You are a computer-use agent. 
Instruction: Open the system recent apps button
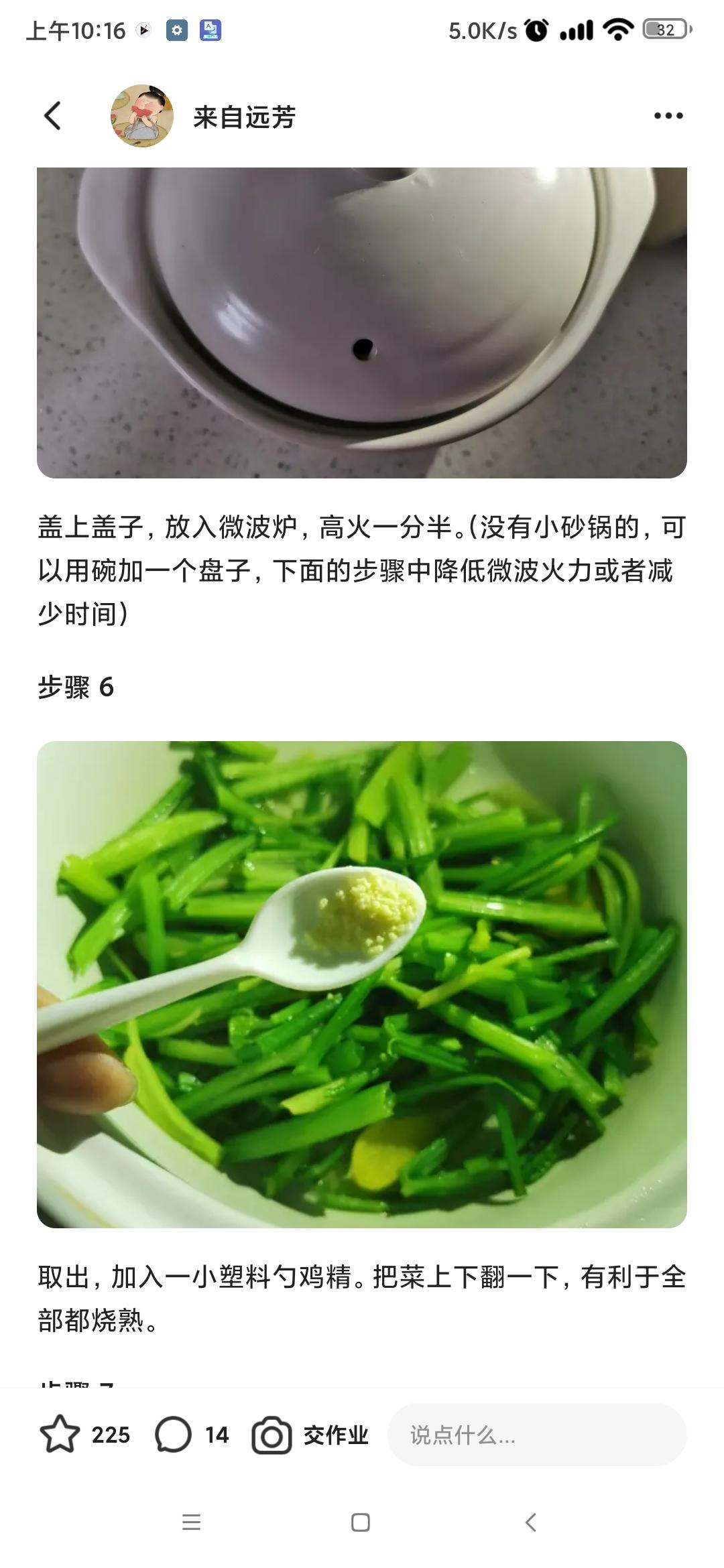tap(191, 1522)
